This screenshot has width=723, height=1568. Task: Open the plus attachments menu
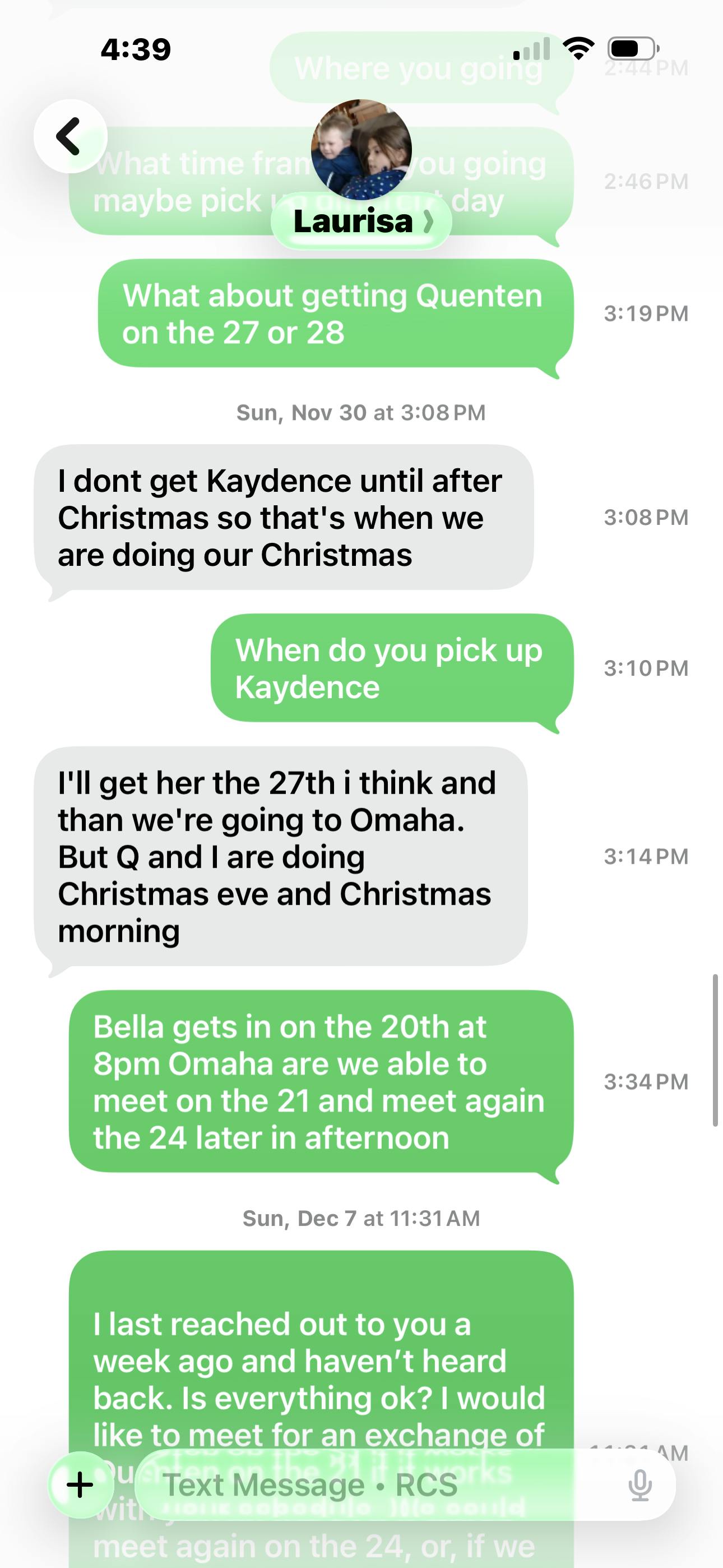tap(80, 1484)
